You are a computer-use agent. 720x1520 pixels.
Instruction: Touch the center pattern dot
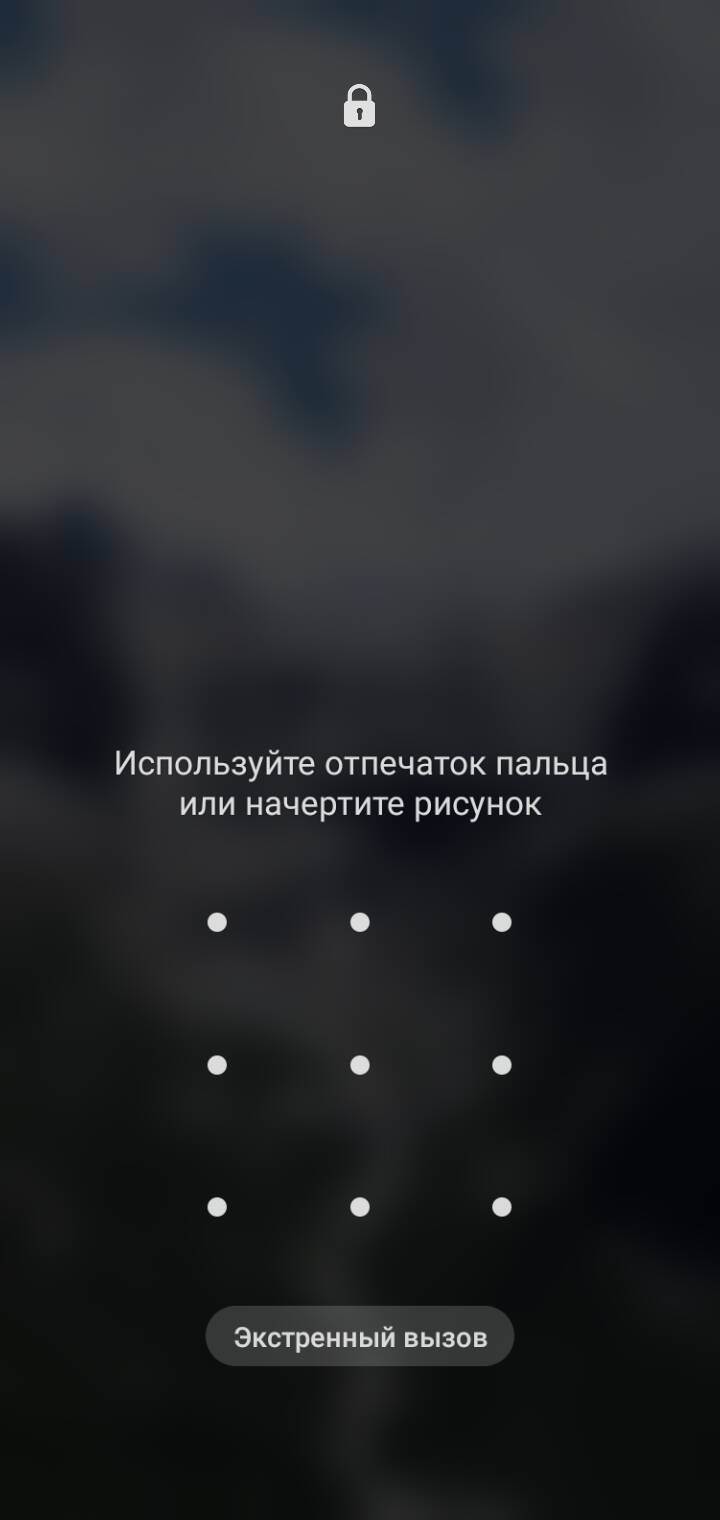point(360,1065)
